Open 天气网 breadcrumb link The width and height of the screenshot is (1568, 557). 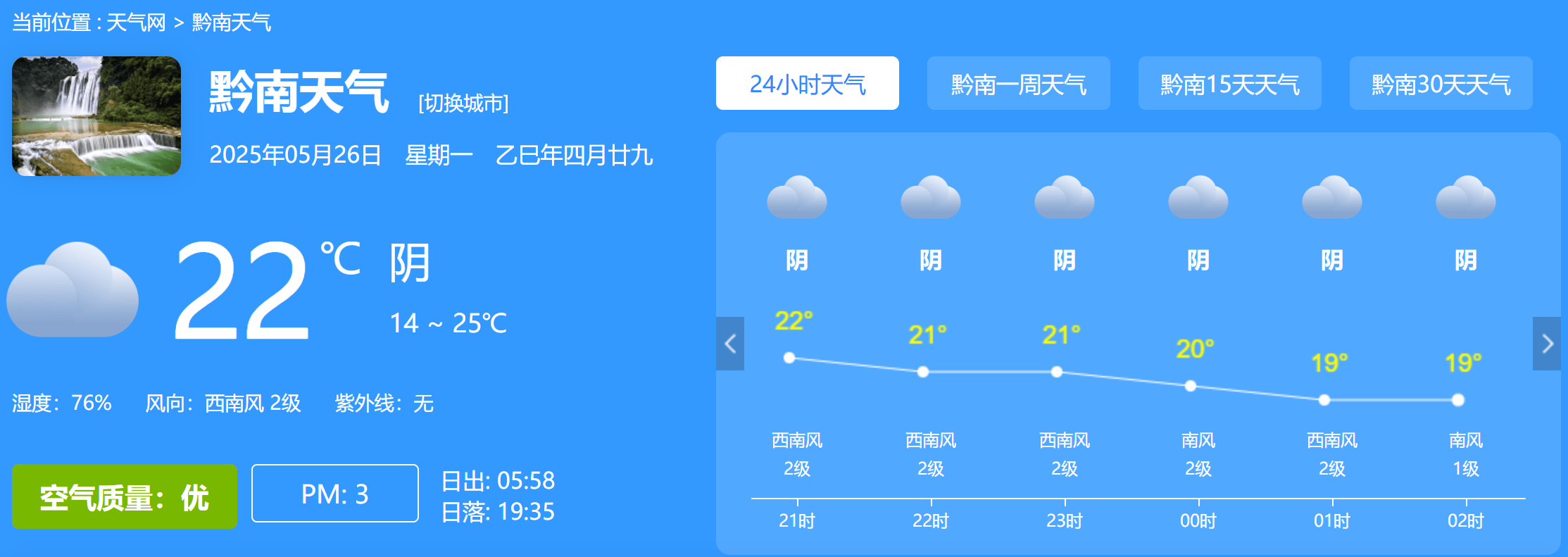(136, 23)
